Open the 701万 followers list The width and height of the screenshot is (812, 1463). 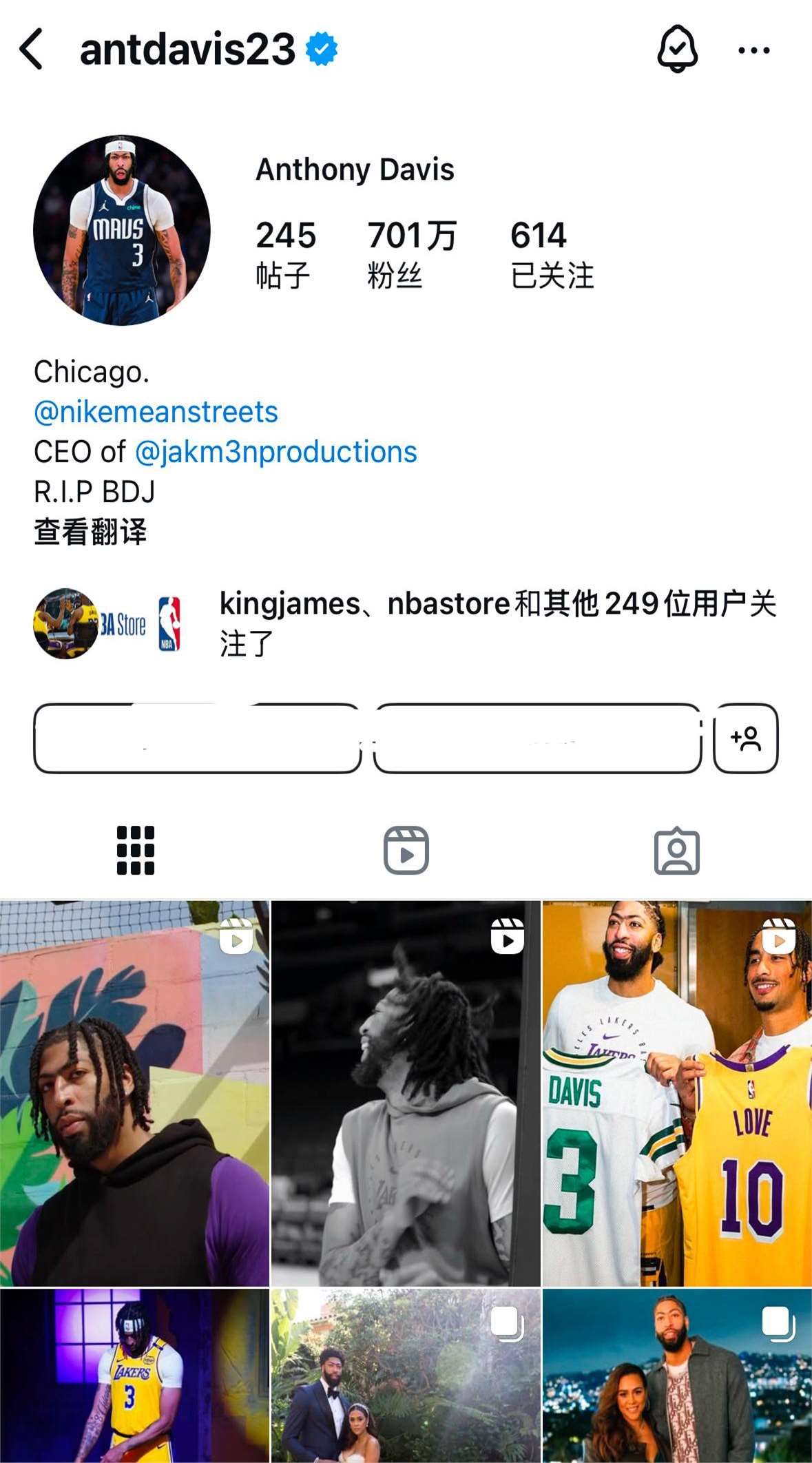tap(411, 253)
